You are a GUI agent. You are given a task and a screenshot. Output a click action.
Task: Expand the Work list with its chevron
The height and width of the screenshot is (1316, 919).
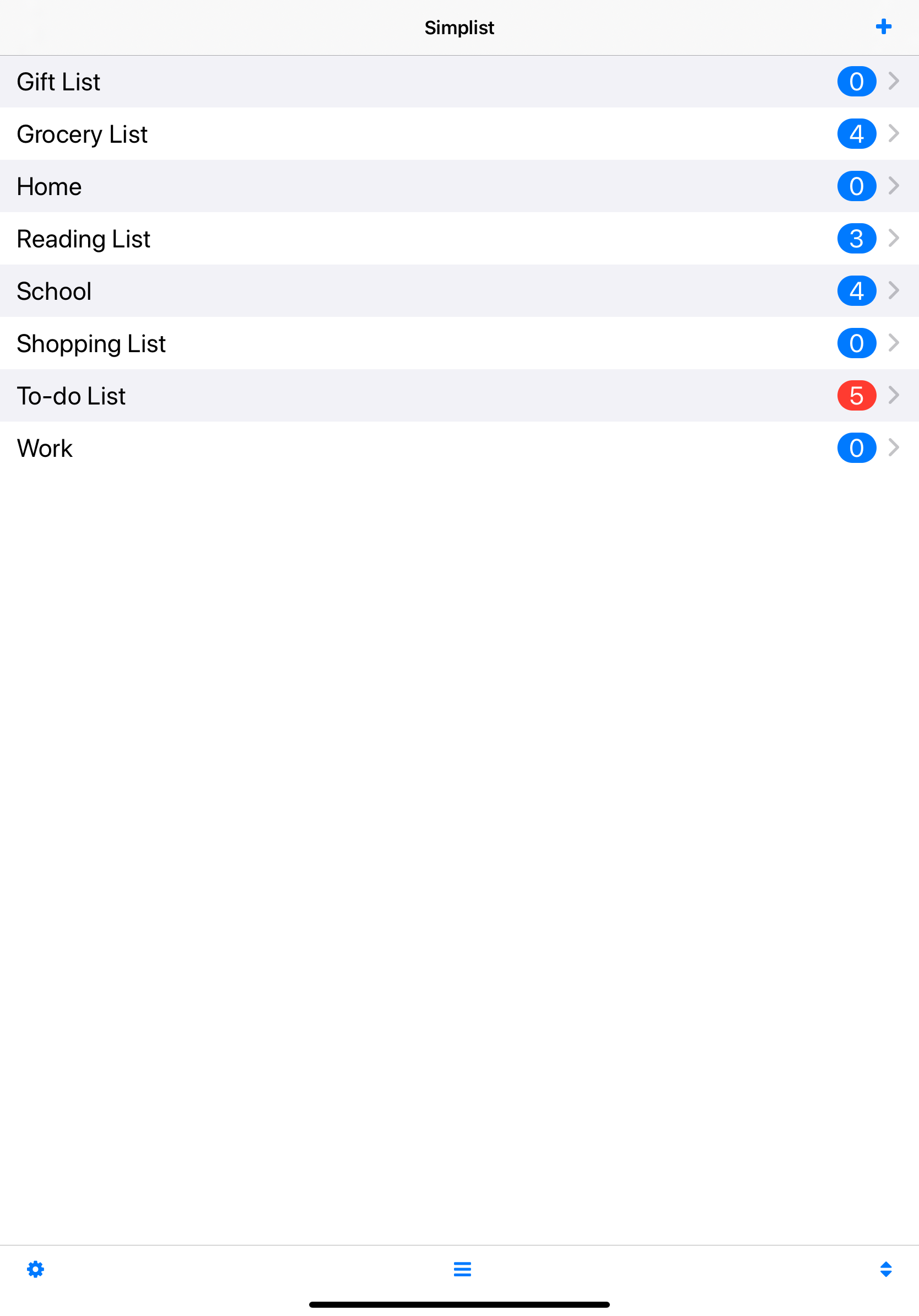(894, 447)
